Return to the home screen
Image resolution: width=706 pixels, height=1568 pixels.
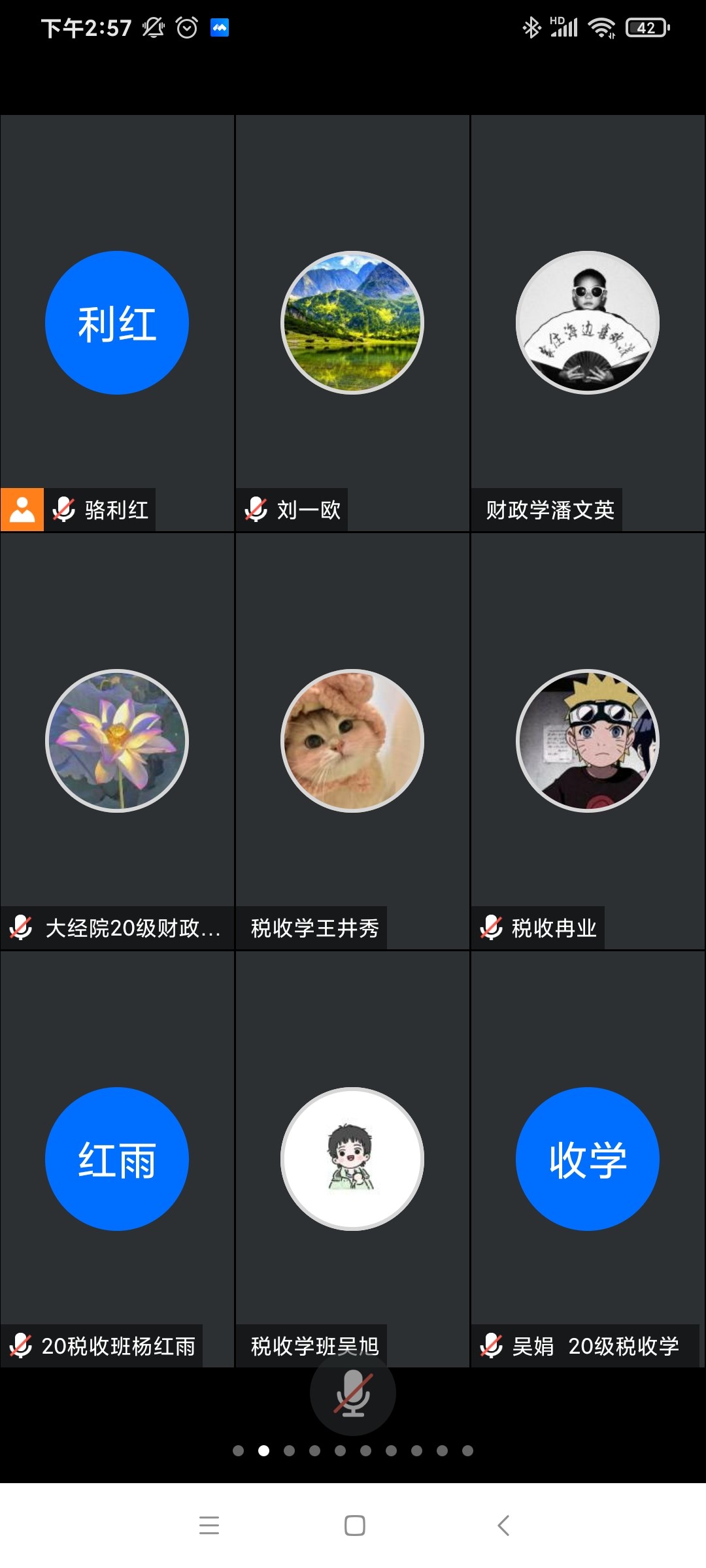pos(354,1526)
